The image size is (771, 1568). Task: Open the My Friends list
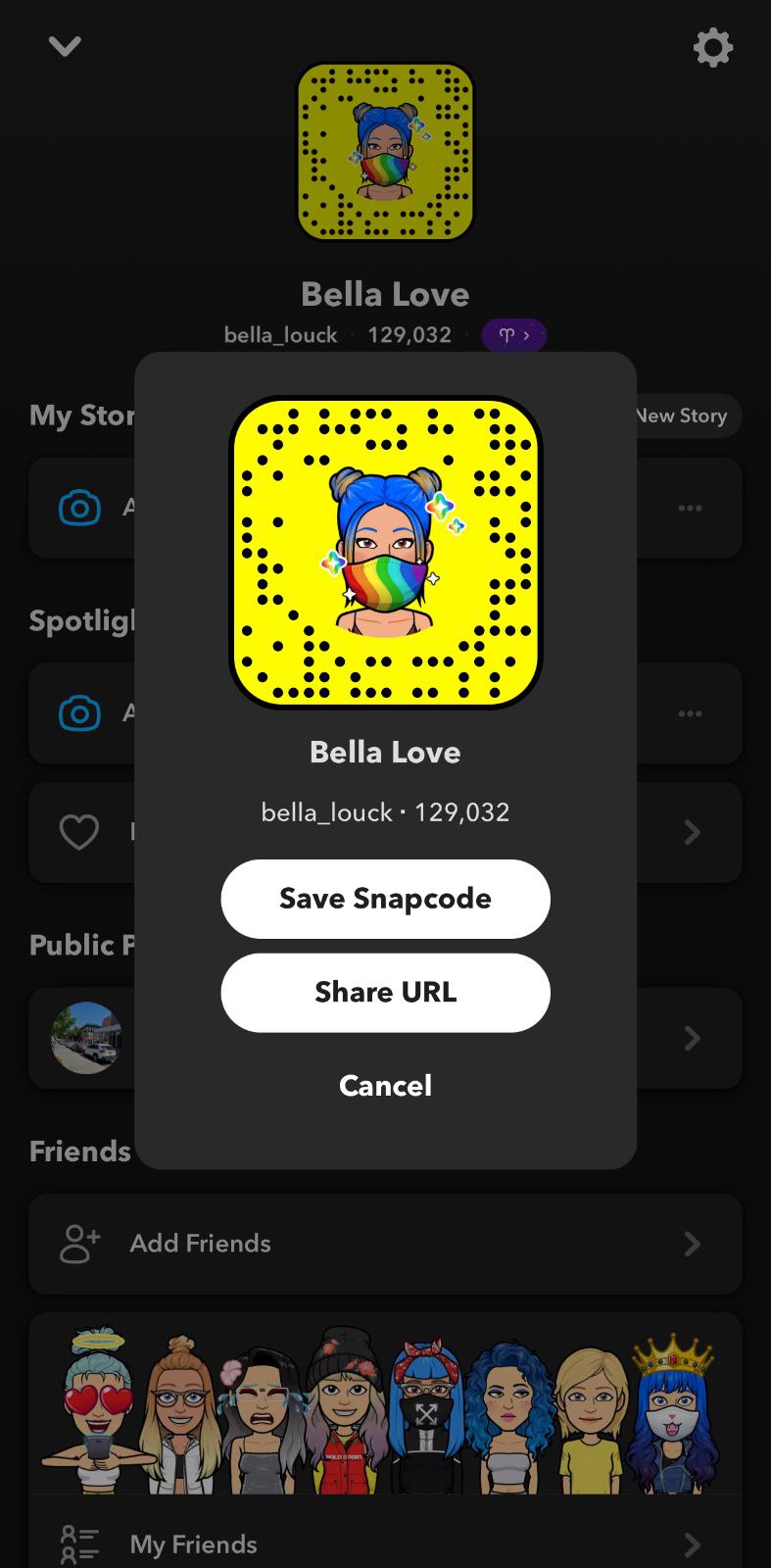click(x=384, y=1544)
